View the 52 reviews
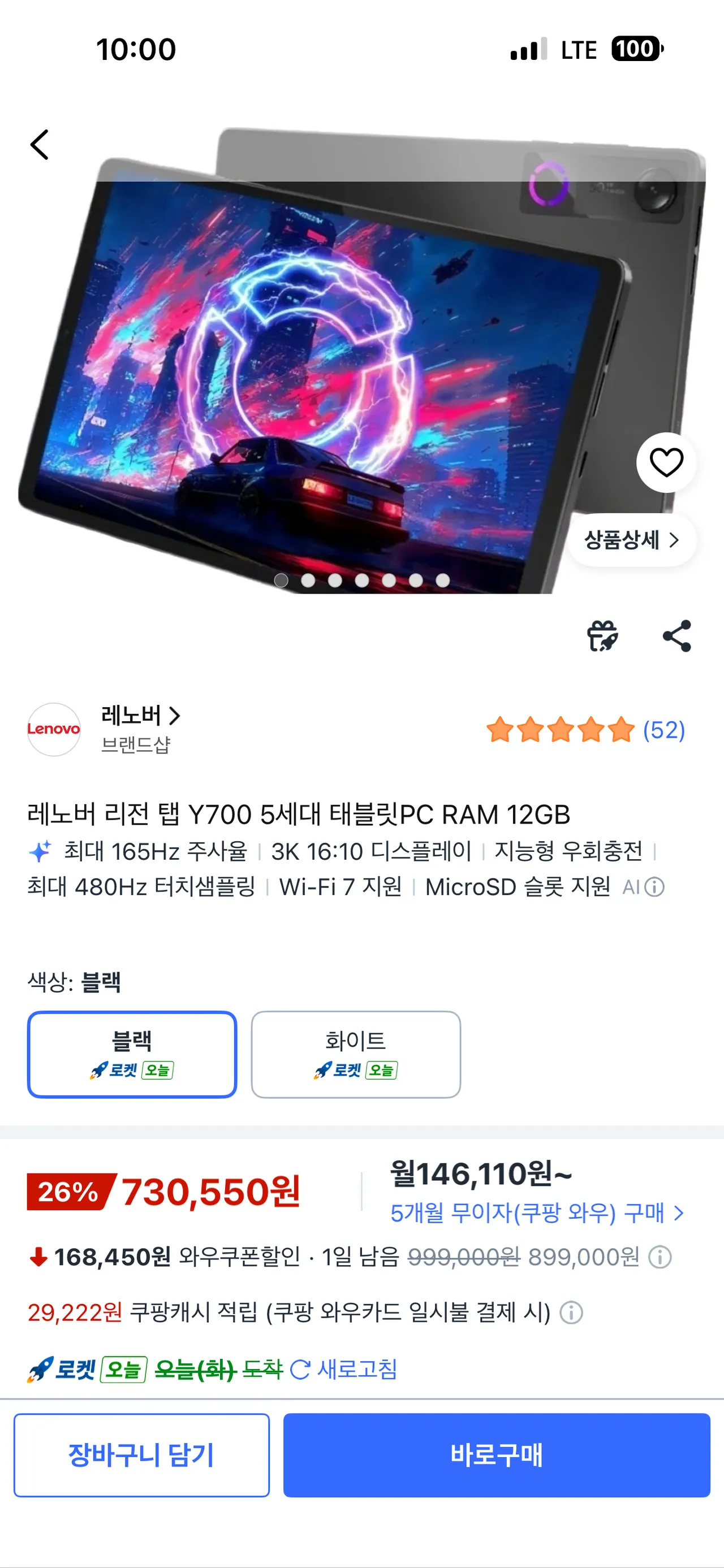 [x=586, y=729]
